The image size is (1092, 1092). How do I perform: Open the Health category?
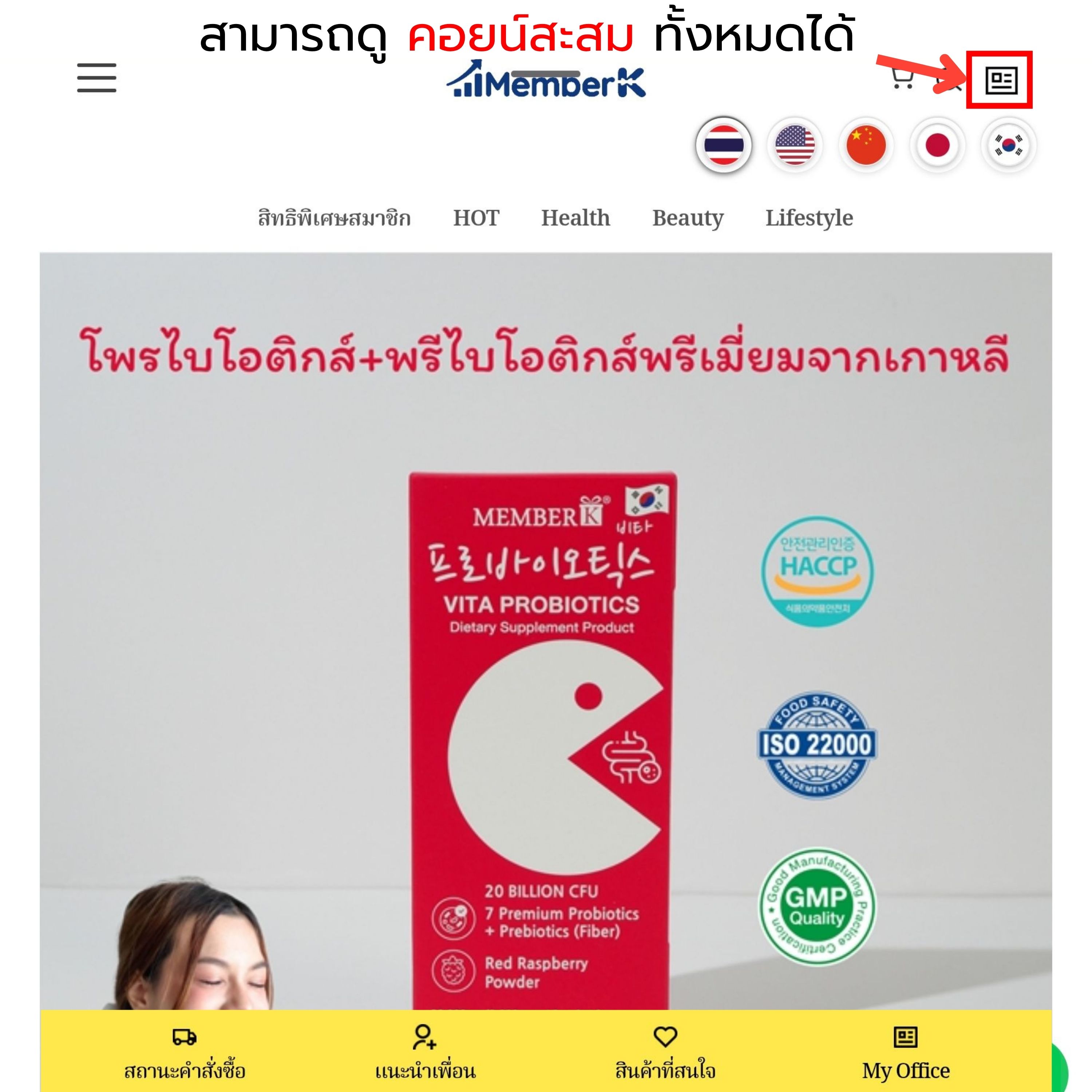[575, 218]
